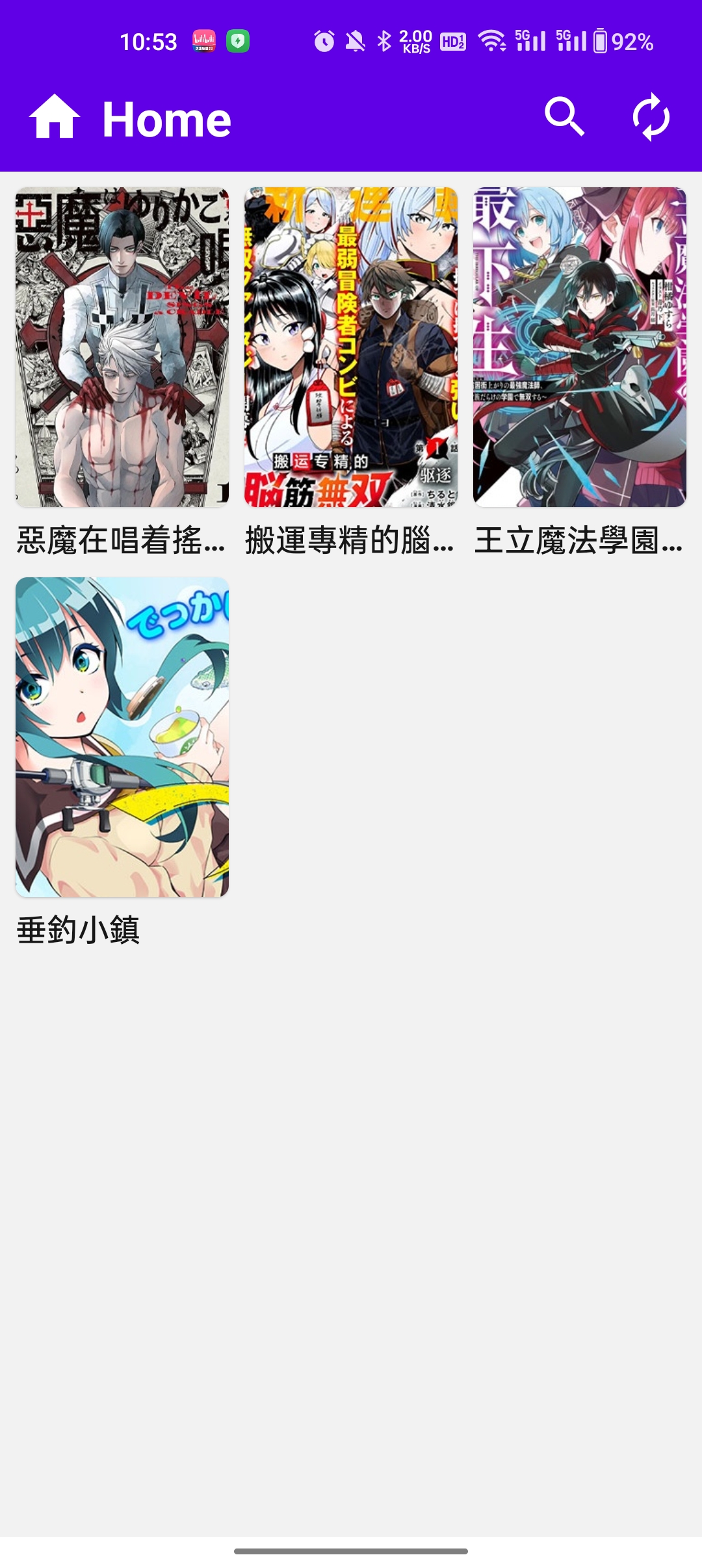Open the manga 王立魔法學園…

(x=580, y=348)
